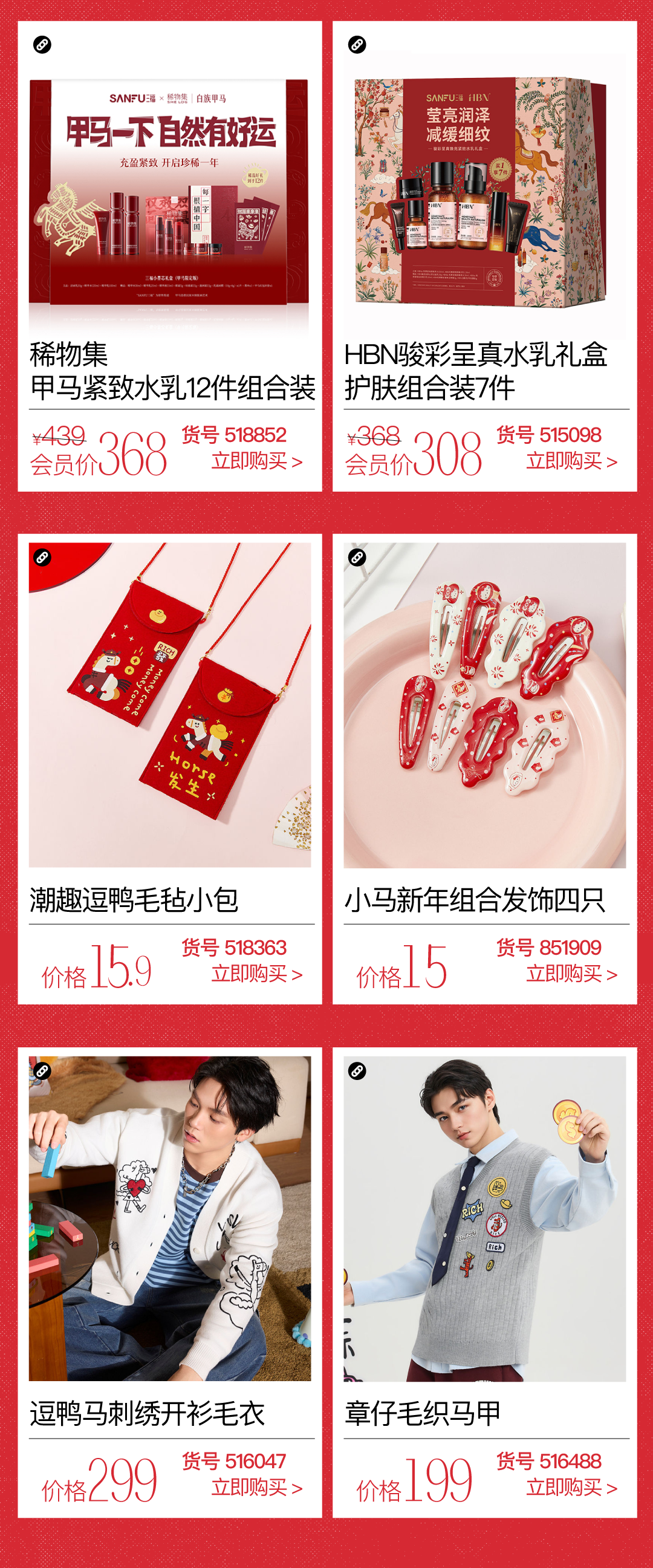
Task: View the hair clips product photo
Action: click(484, 705)
